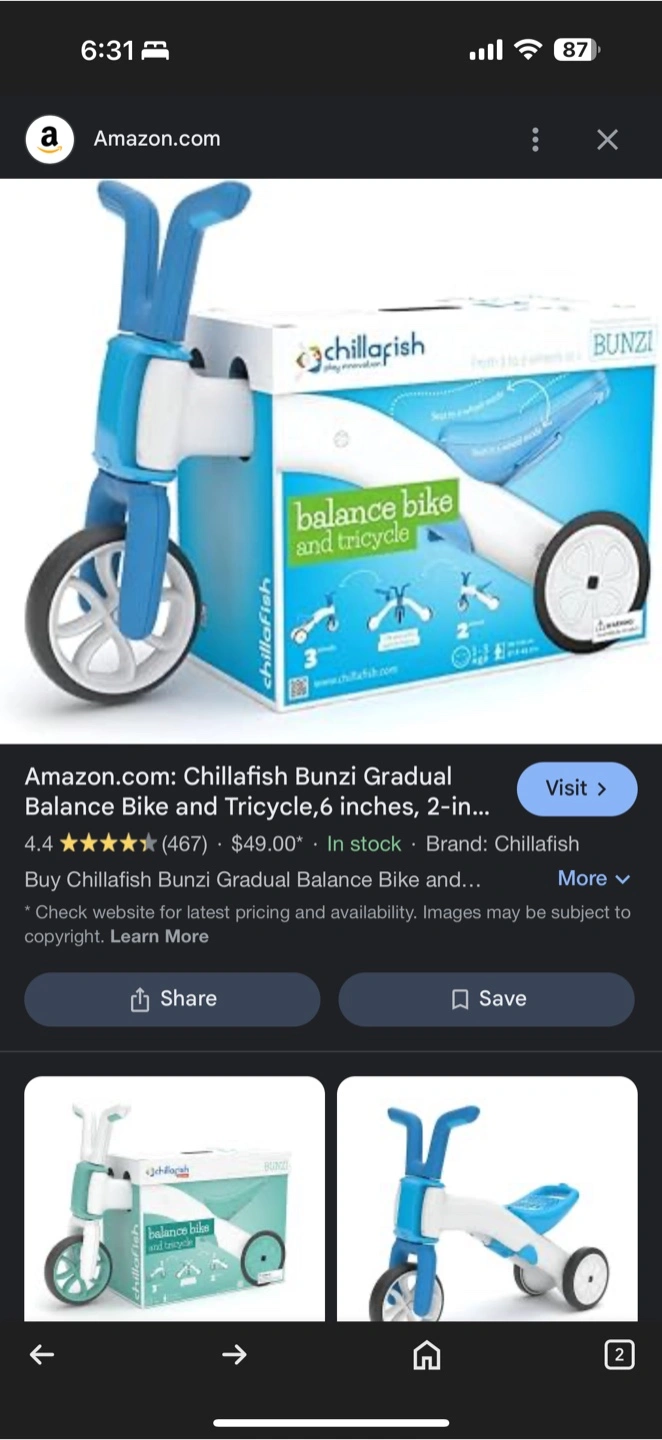This screenshot has width=662, height=1440.
Task: Save this image to collection
Action: point(486,999)
